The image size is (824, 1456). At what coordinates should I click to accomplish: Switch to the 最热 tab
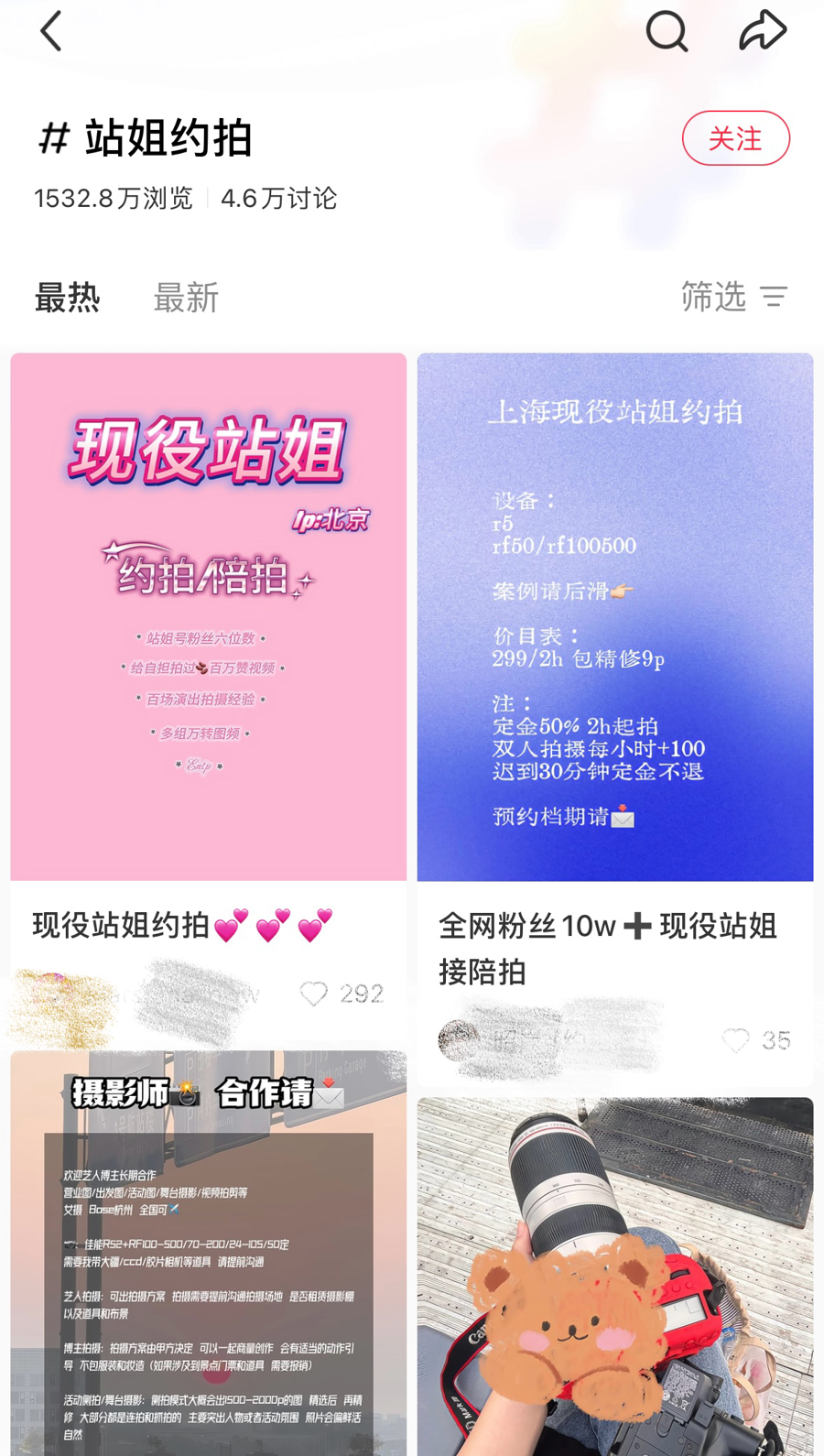coord(68,298)
